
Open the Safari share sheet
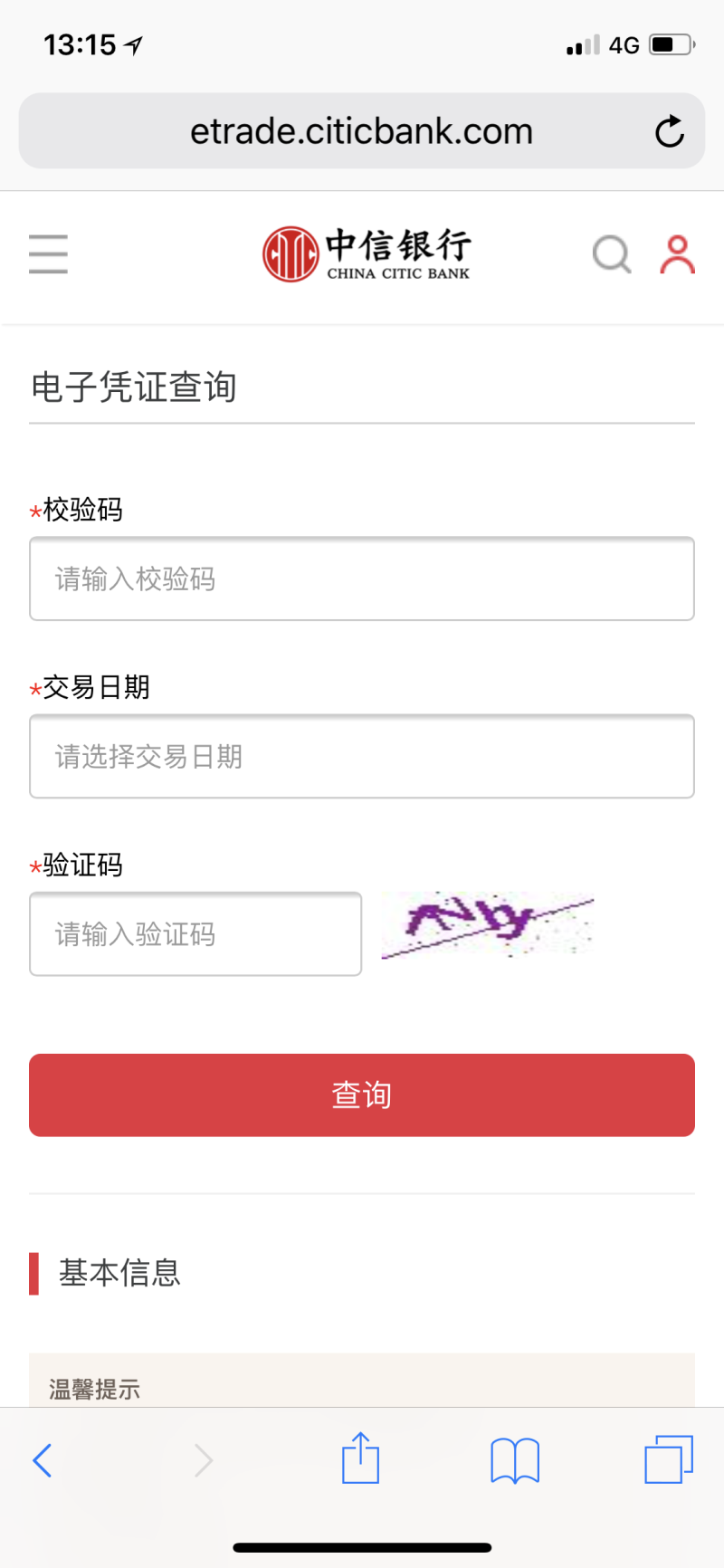[x=360, y=1458]
